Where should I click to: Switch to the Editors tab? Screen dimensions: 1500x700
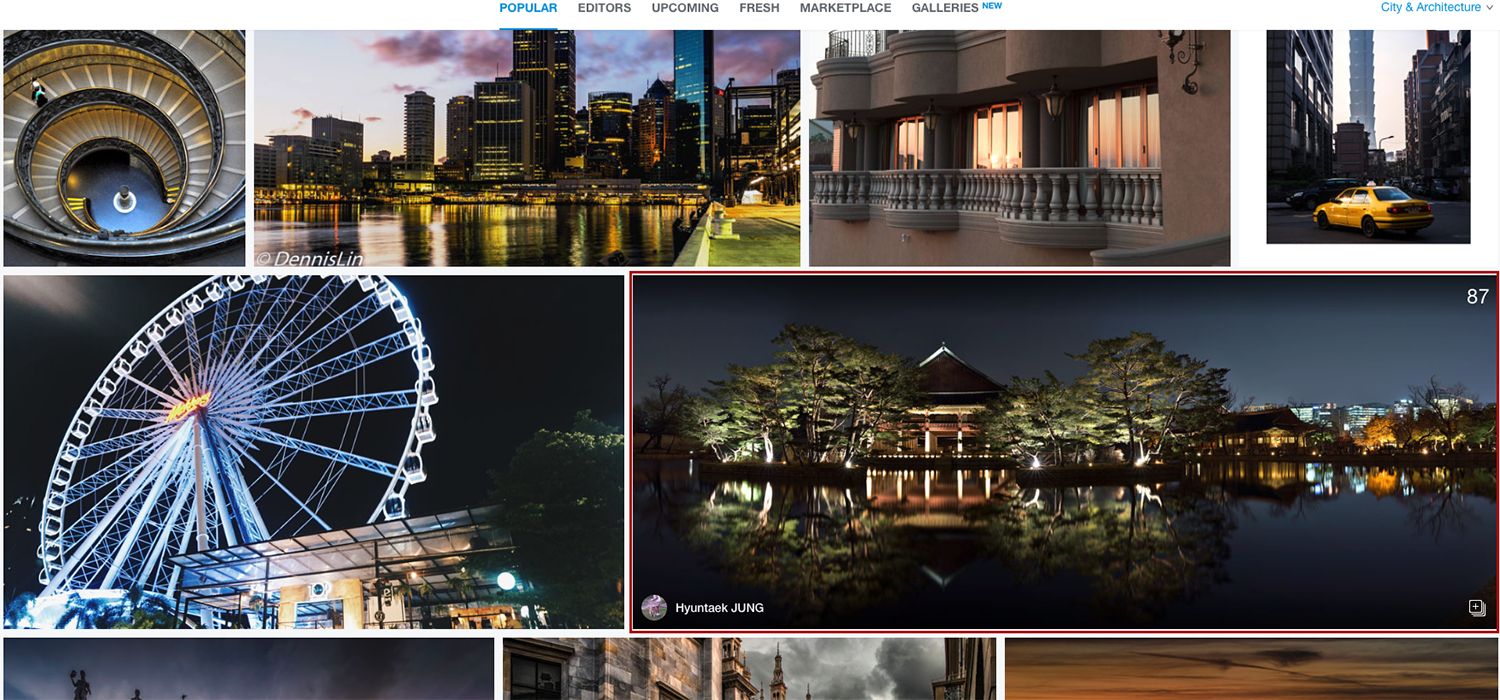(604, 8)
